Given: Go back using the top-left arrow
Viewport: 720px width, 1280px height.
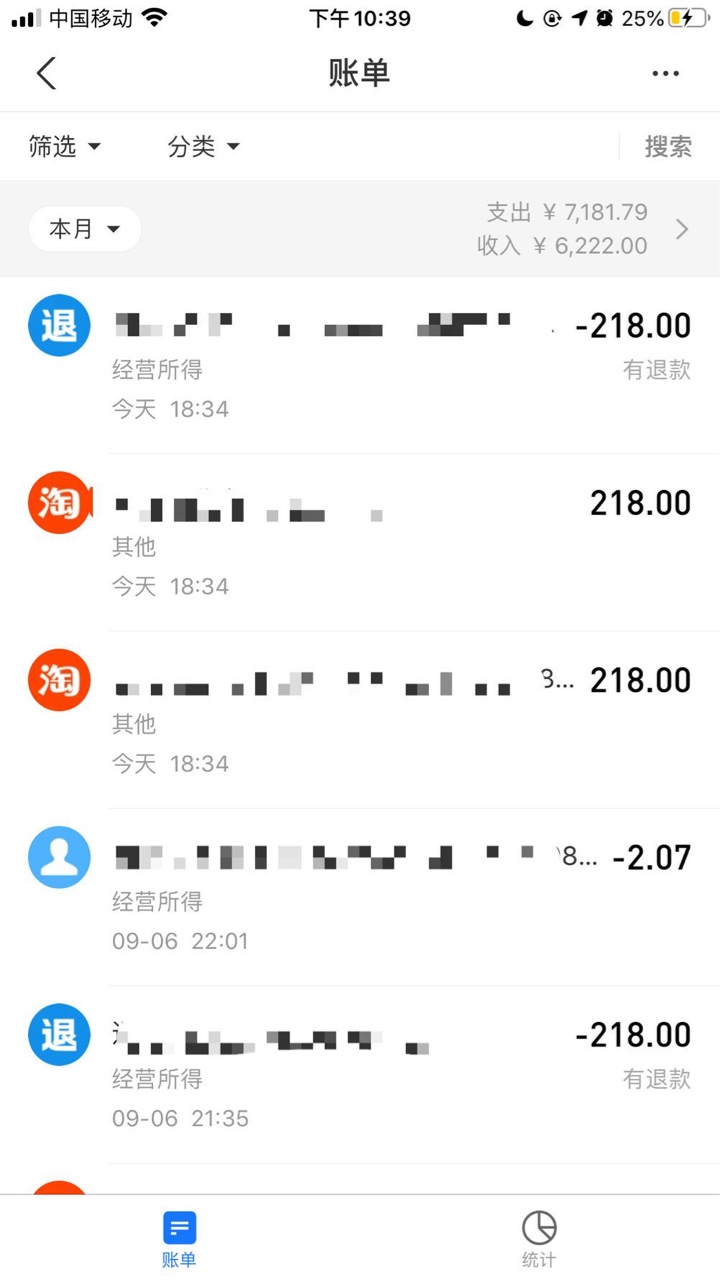Looking at the screenshot, I should point(46,73).
